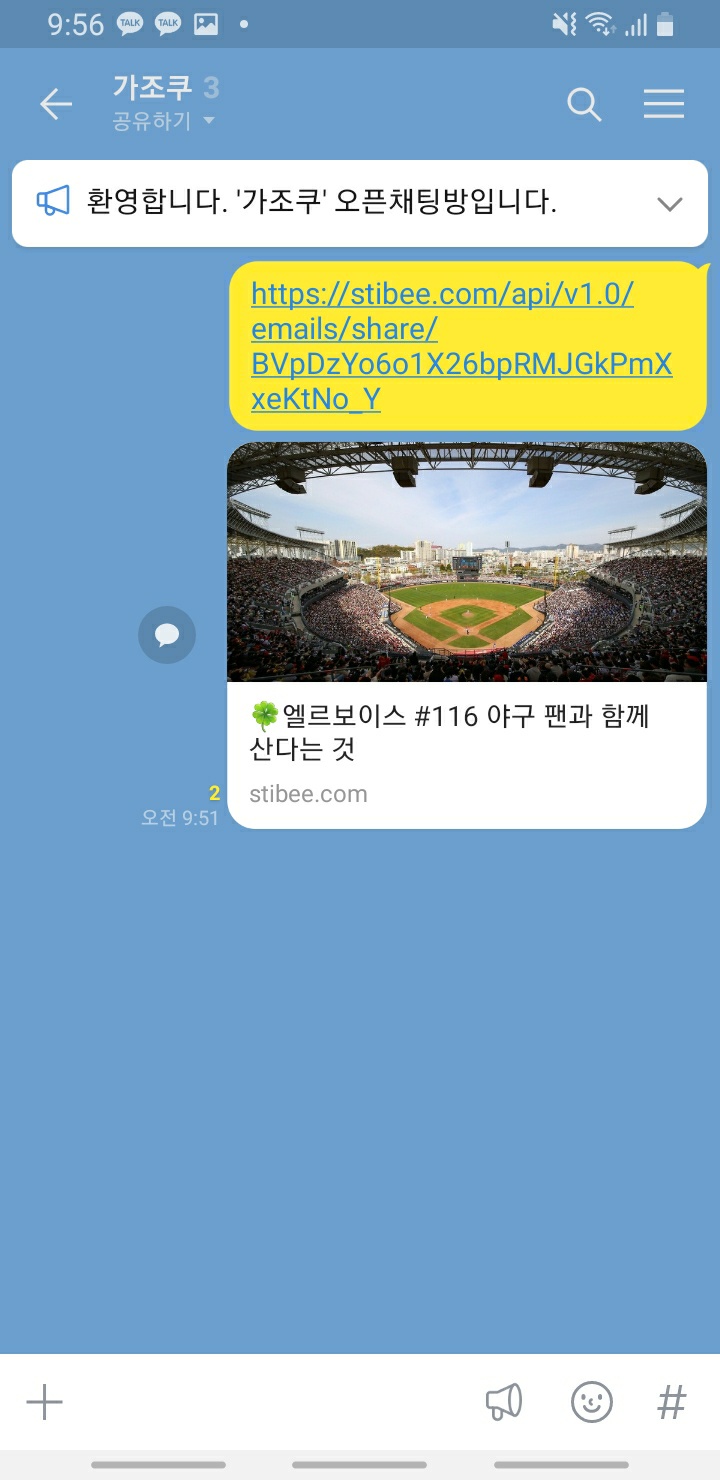Open the 공유하기 dropdown under chat title
Image resolution: width=720 pixels, height=1480 pixels.
[x=165, y=121]
